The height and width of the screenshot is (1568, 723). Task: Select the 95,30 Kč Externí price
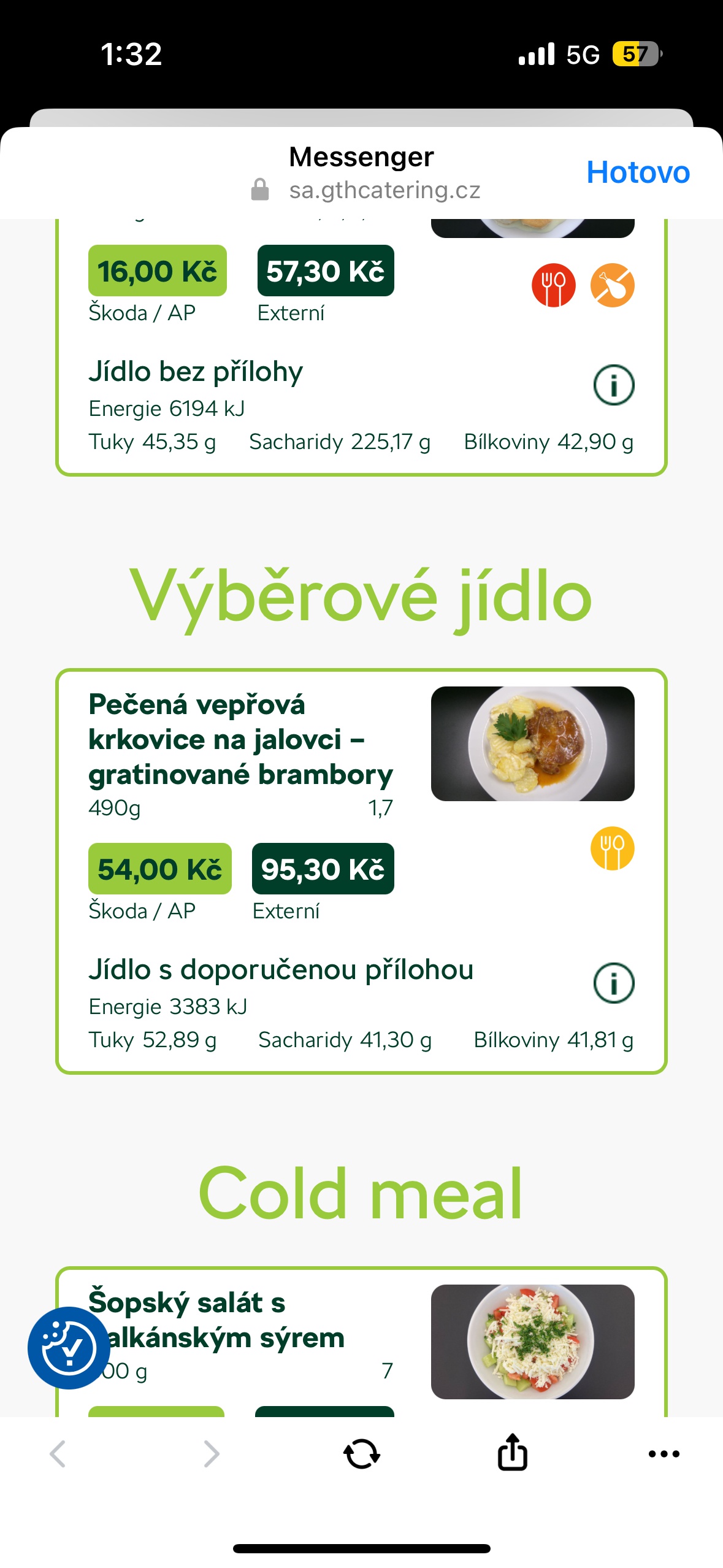click(322, 868)
